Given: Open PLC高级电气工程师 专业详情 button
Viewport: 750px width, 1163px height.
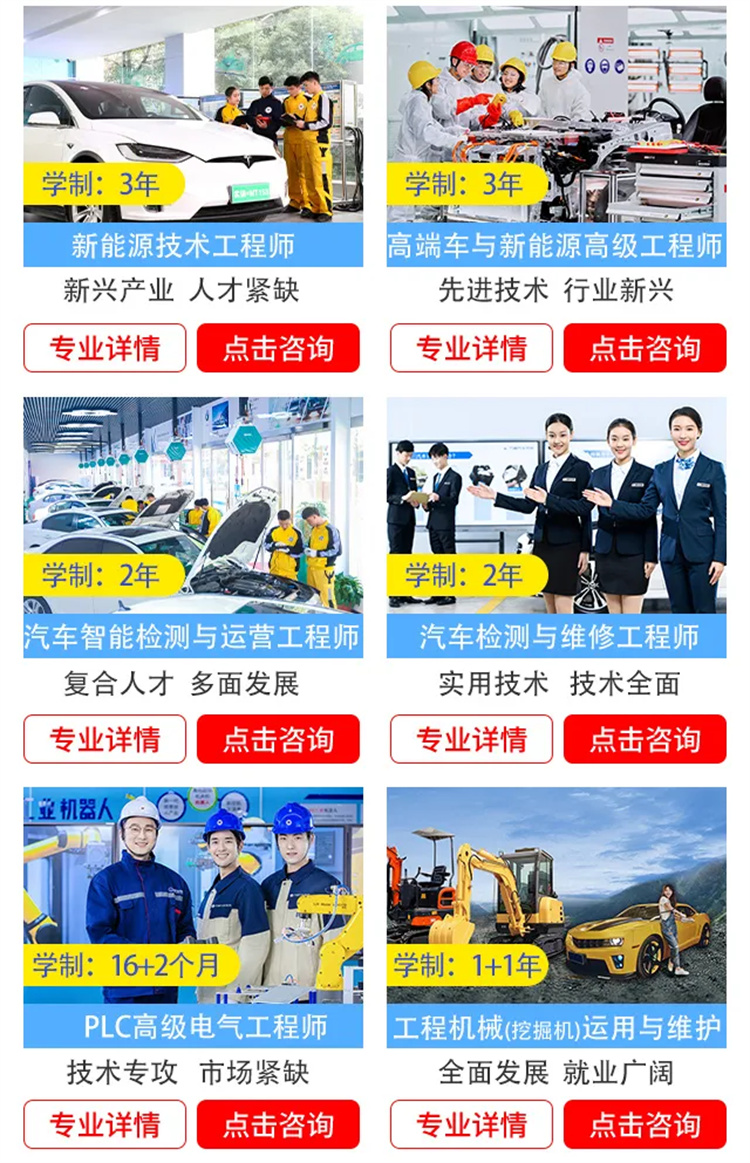Looking at the screenshot, I should tap(108, 1124).
